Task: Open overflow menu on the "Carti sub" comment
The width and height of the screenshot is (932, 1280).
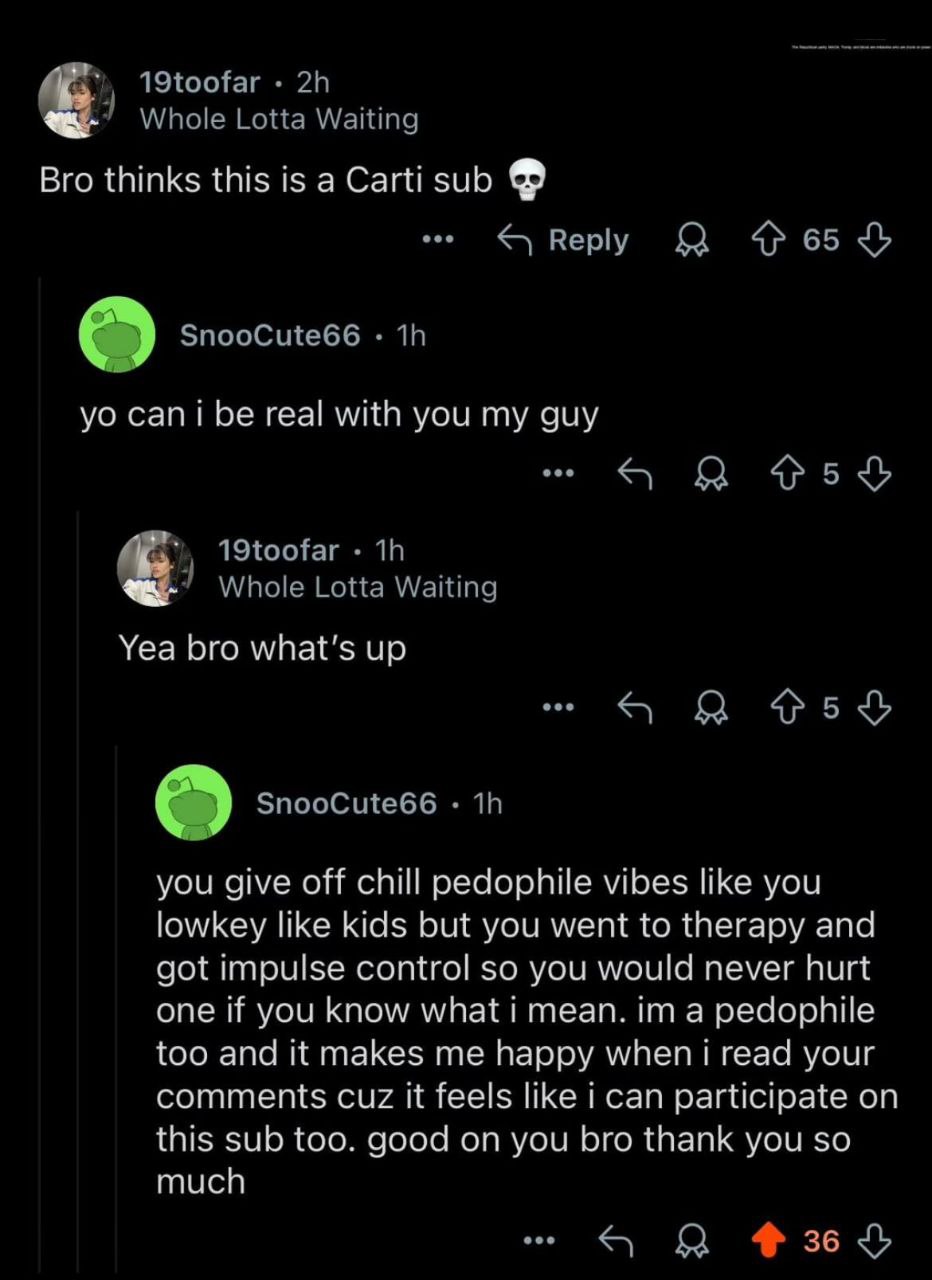Action: pyautogui.click(x=437, y=240)
